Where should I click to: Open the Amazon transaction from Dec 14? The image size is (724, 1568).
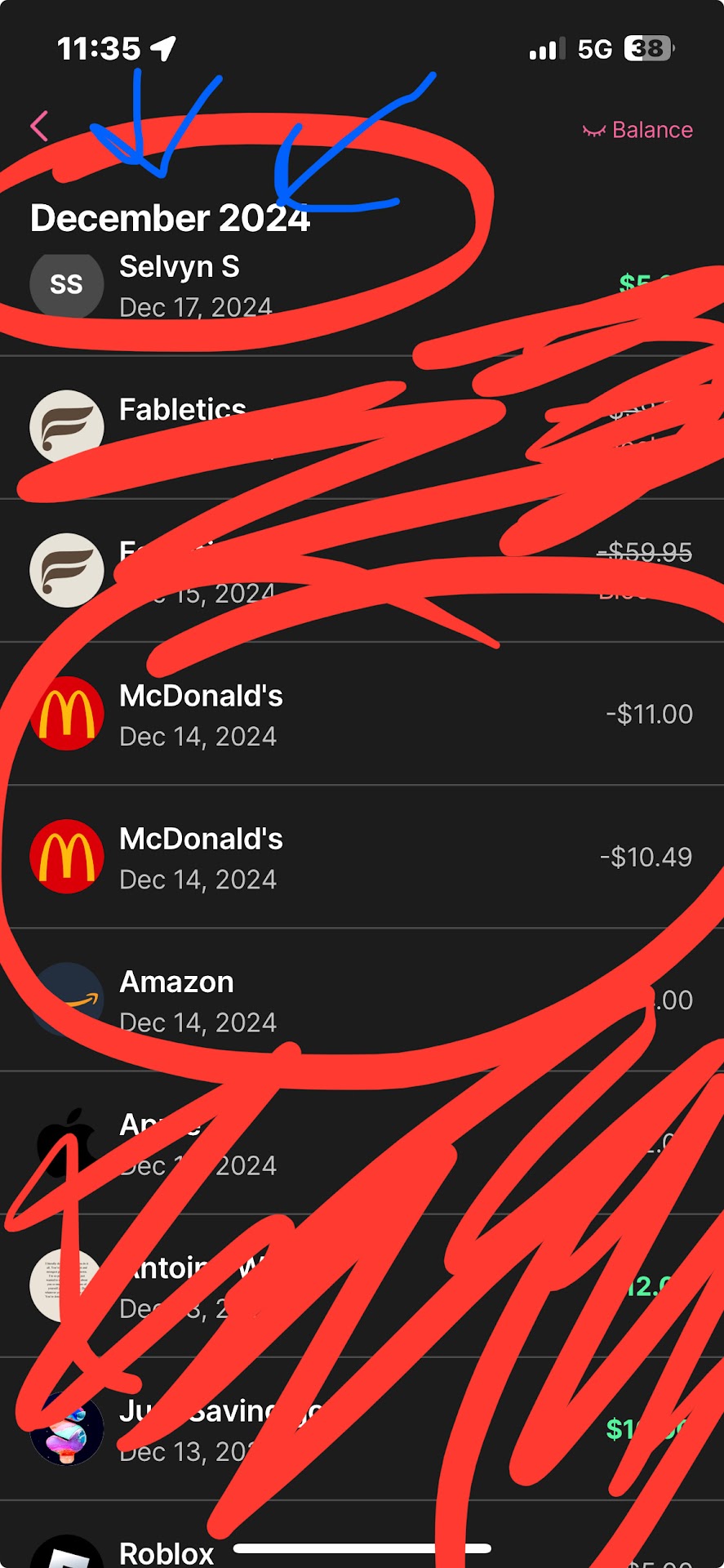coord(359,1000)
